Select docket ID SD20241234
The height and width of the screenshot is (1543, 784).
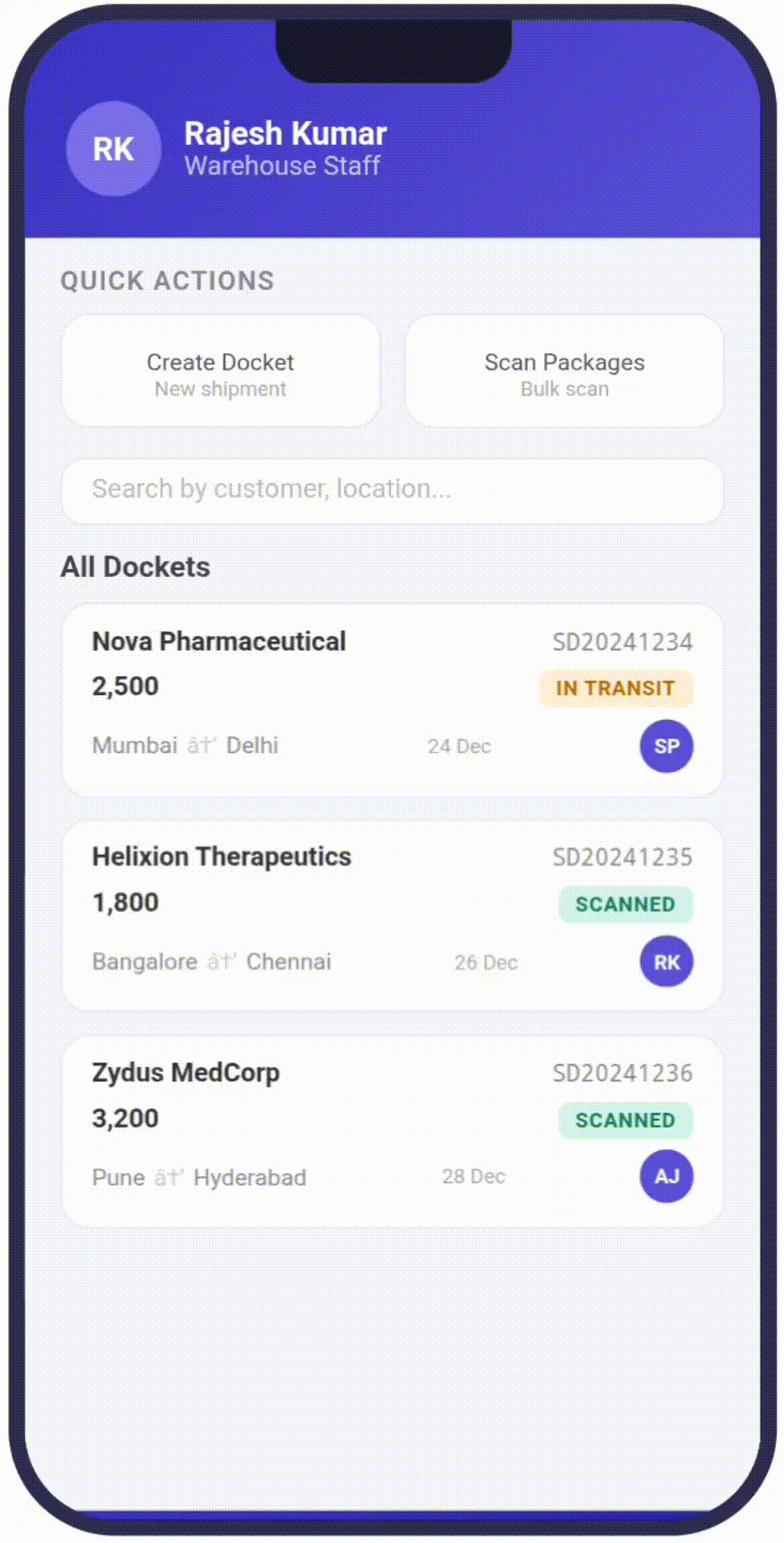[x=623, y=642]
